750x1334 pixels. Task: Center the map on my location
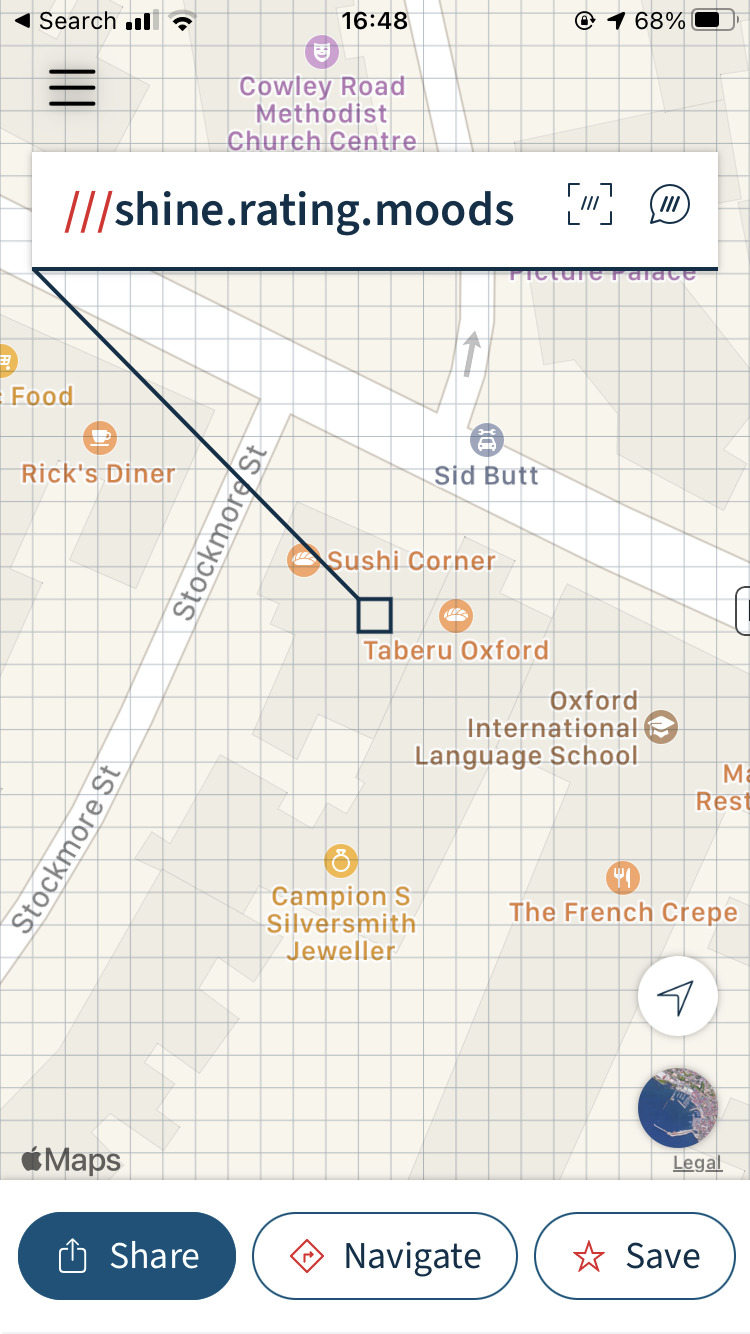pyautogui.click(x=677, y=996)
